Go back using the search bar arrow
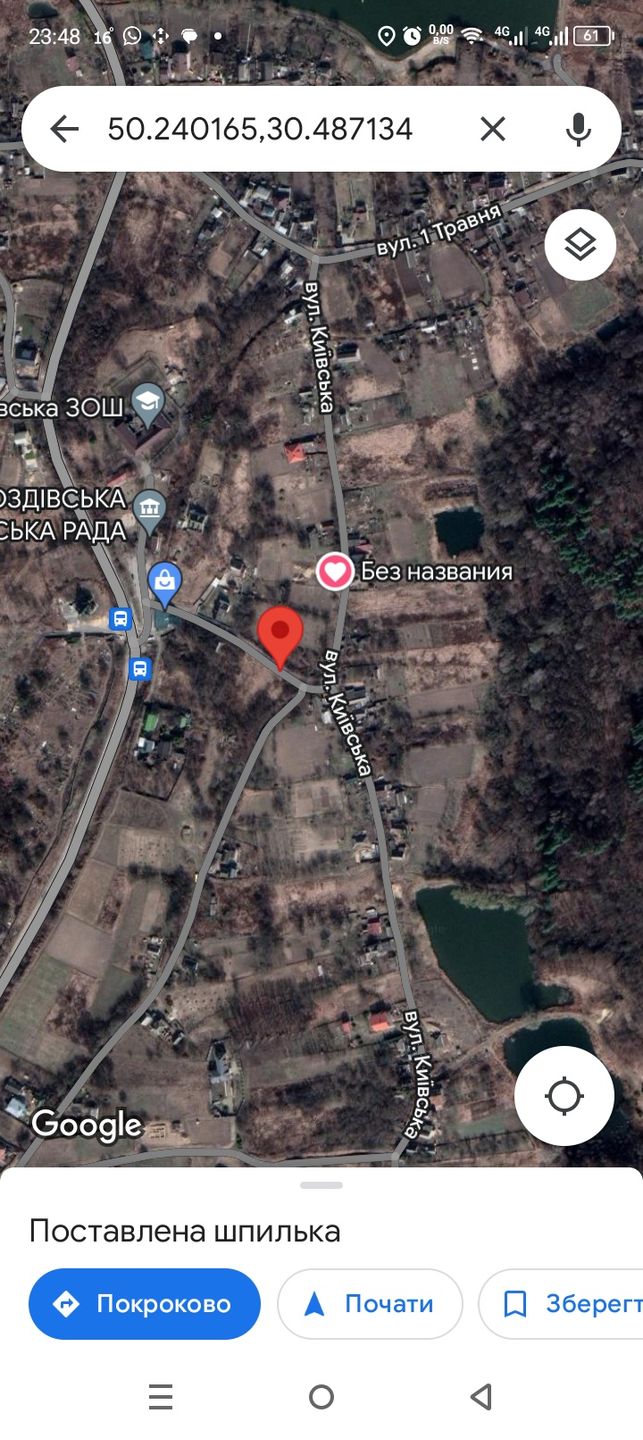 [64, 129]
